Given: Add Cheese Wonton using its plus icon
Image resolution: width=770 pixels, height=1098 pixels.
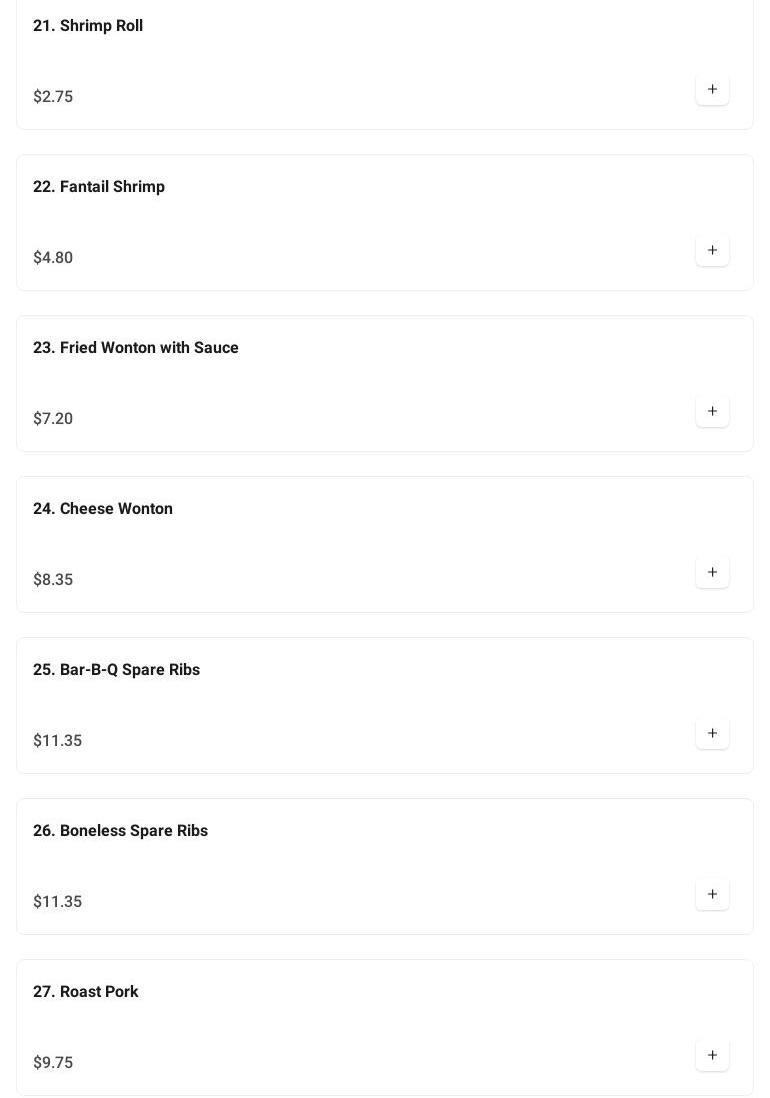Looking at the screenshot, I should tap(712, 573).
